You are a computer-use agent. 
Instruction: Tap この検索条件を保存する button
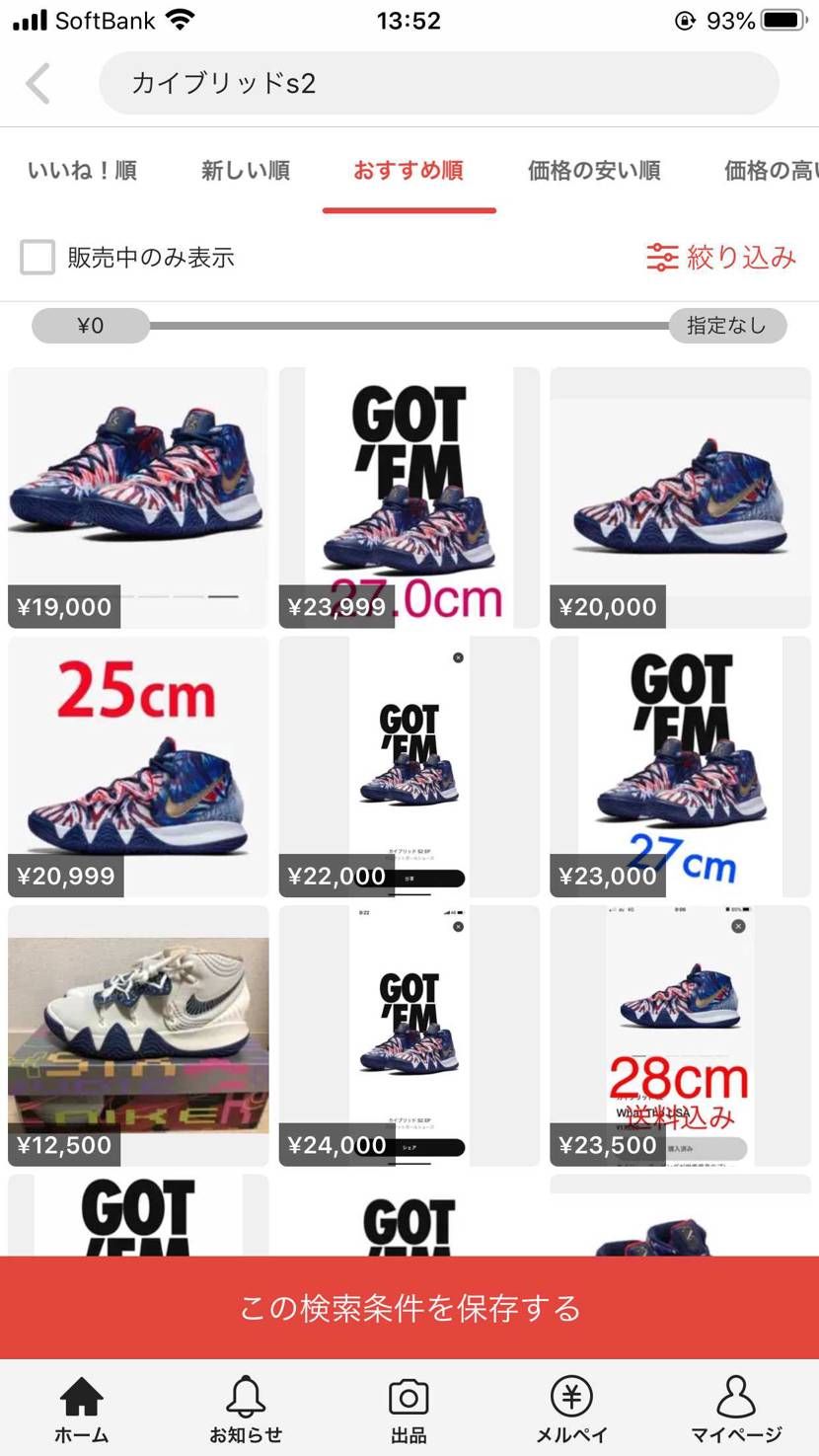409,1305
